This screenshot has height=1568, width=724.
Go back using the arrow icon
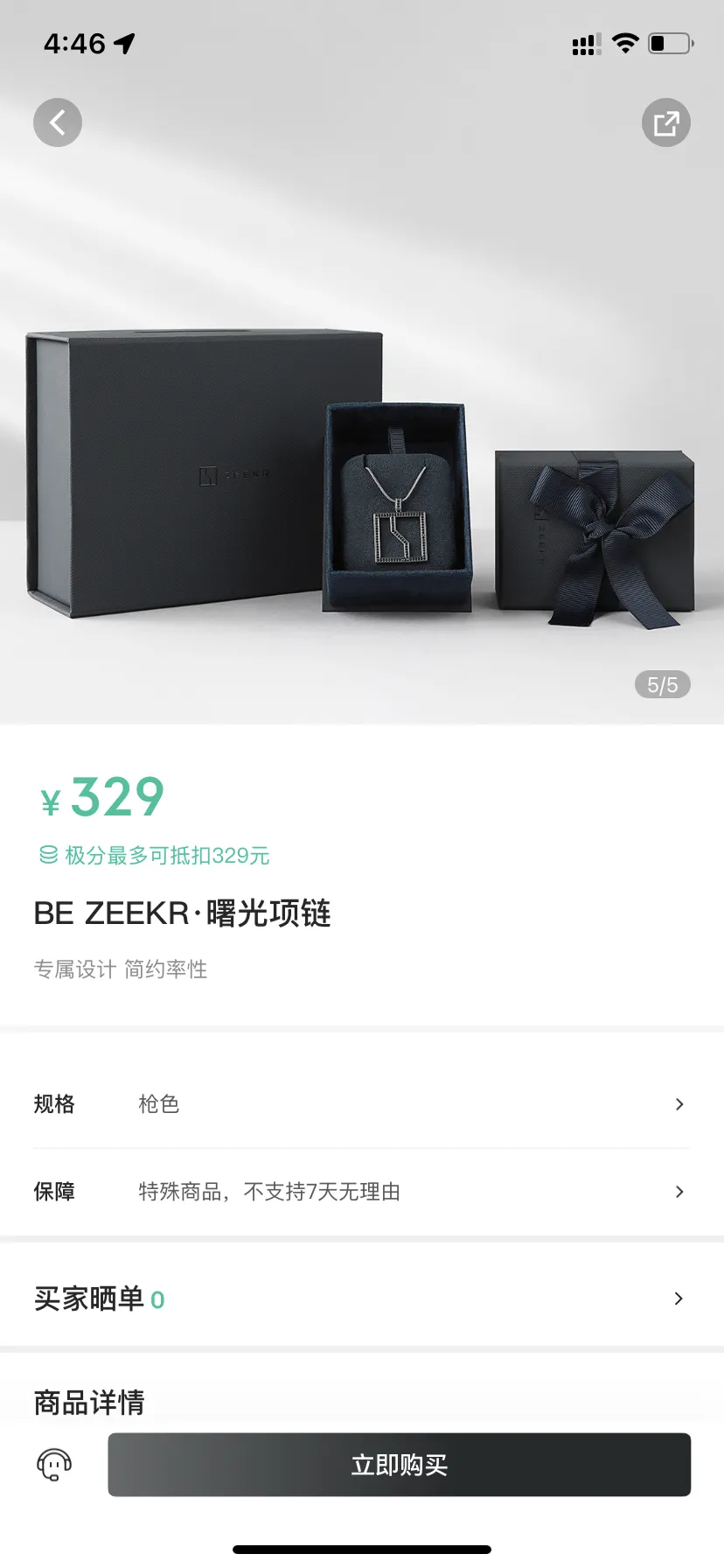(58, 122)
